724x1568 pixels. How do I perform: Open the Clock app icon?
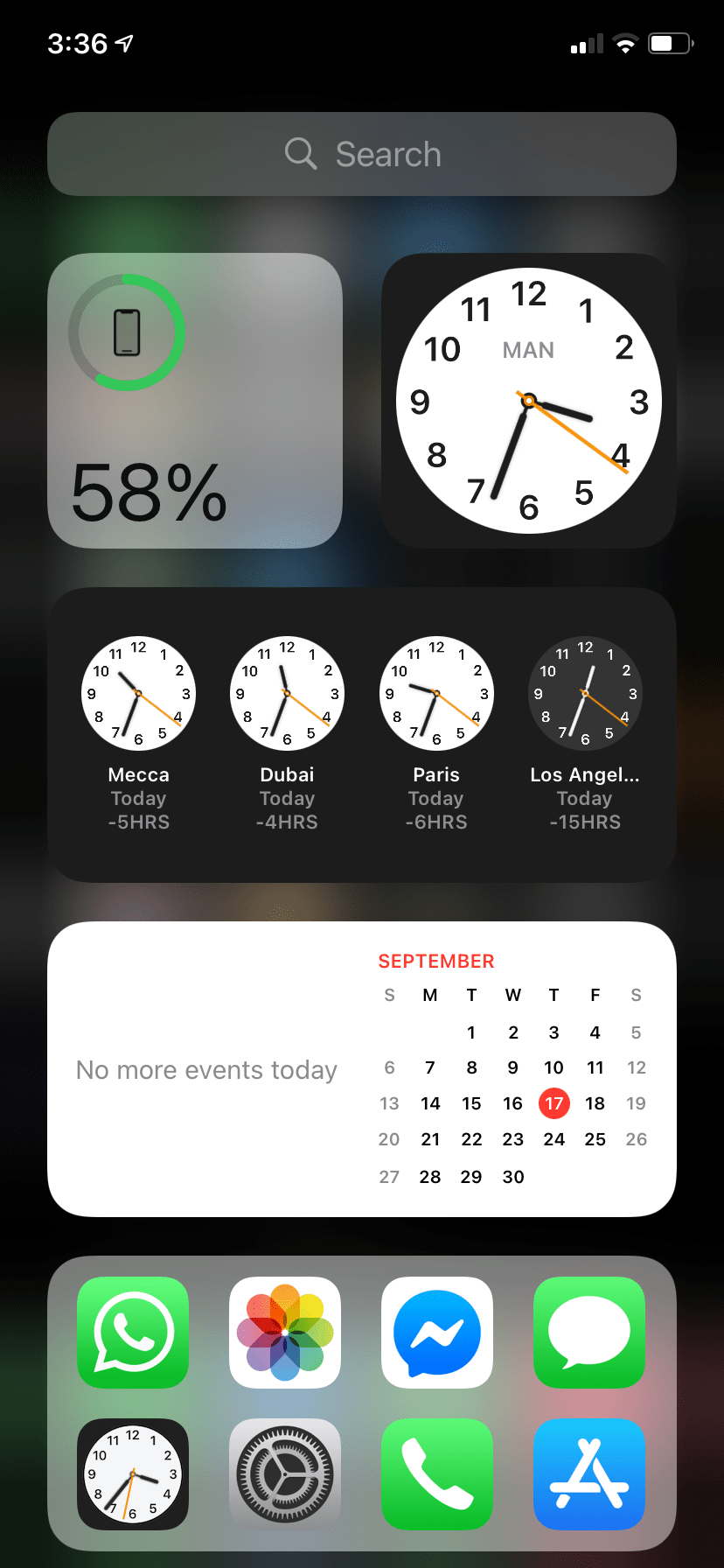133,1473
